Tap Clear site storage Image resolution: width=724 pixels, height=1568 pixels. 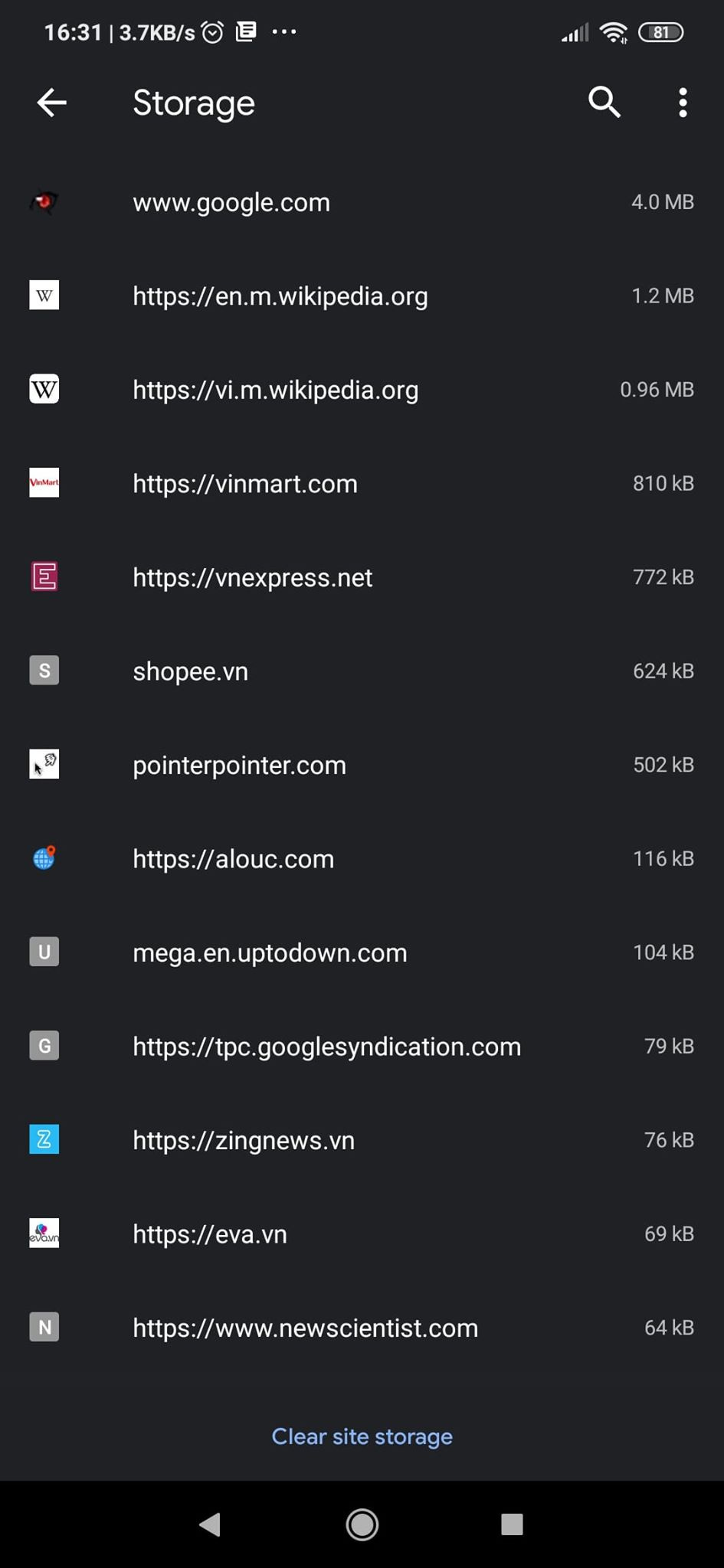click(362, 1436)
